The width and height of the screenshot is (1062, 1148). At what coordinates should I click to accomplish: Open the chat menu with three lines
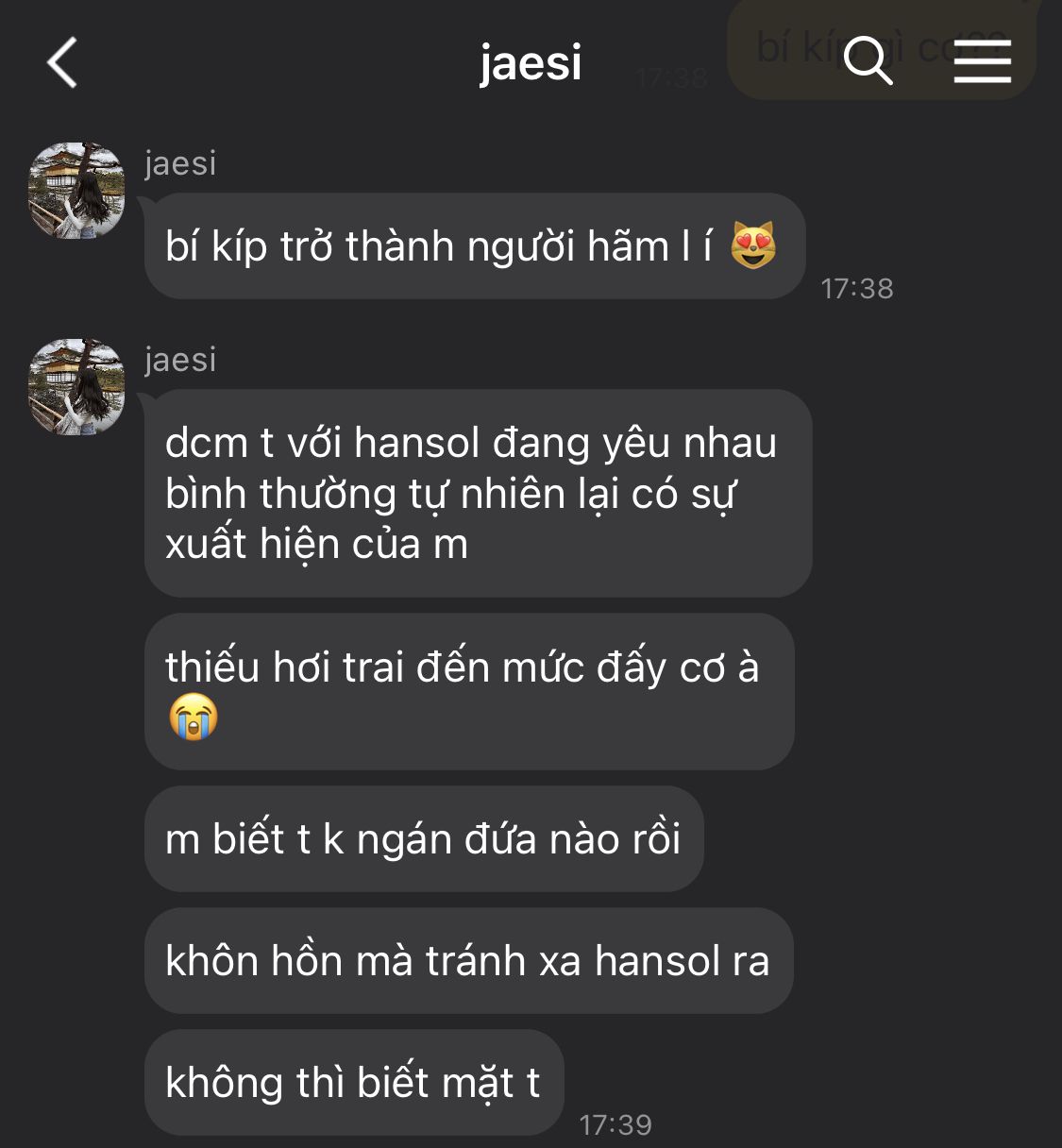tap(982, 61)
